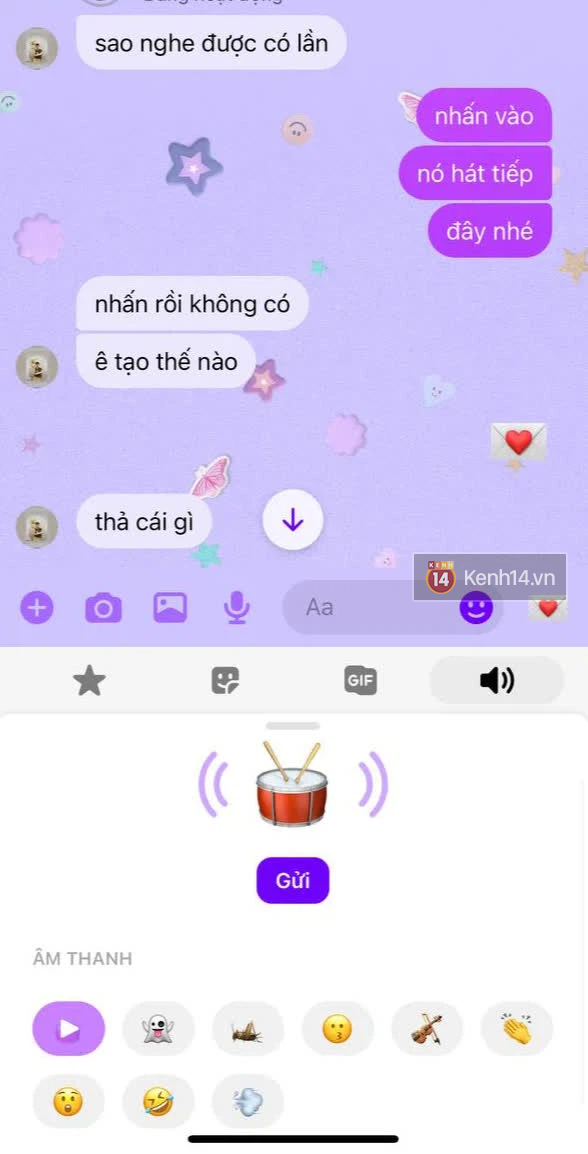588x1154 pixels.
Task: Tap Gửi to send the drum sound
Action: [293, 880]
